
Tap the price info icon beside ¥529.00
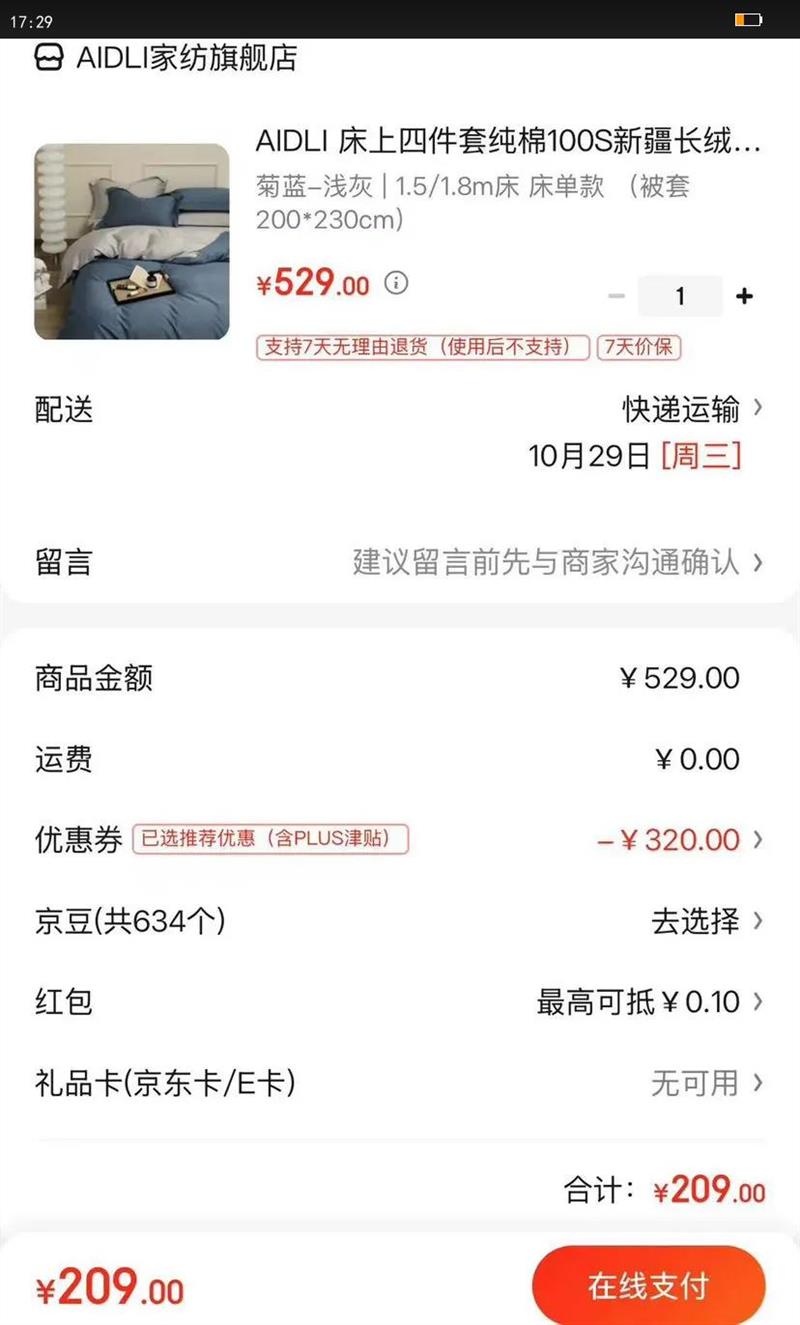(397, 283)
